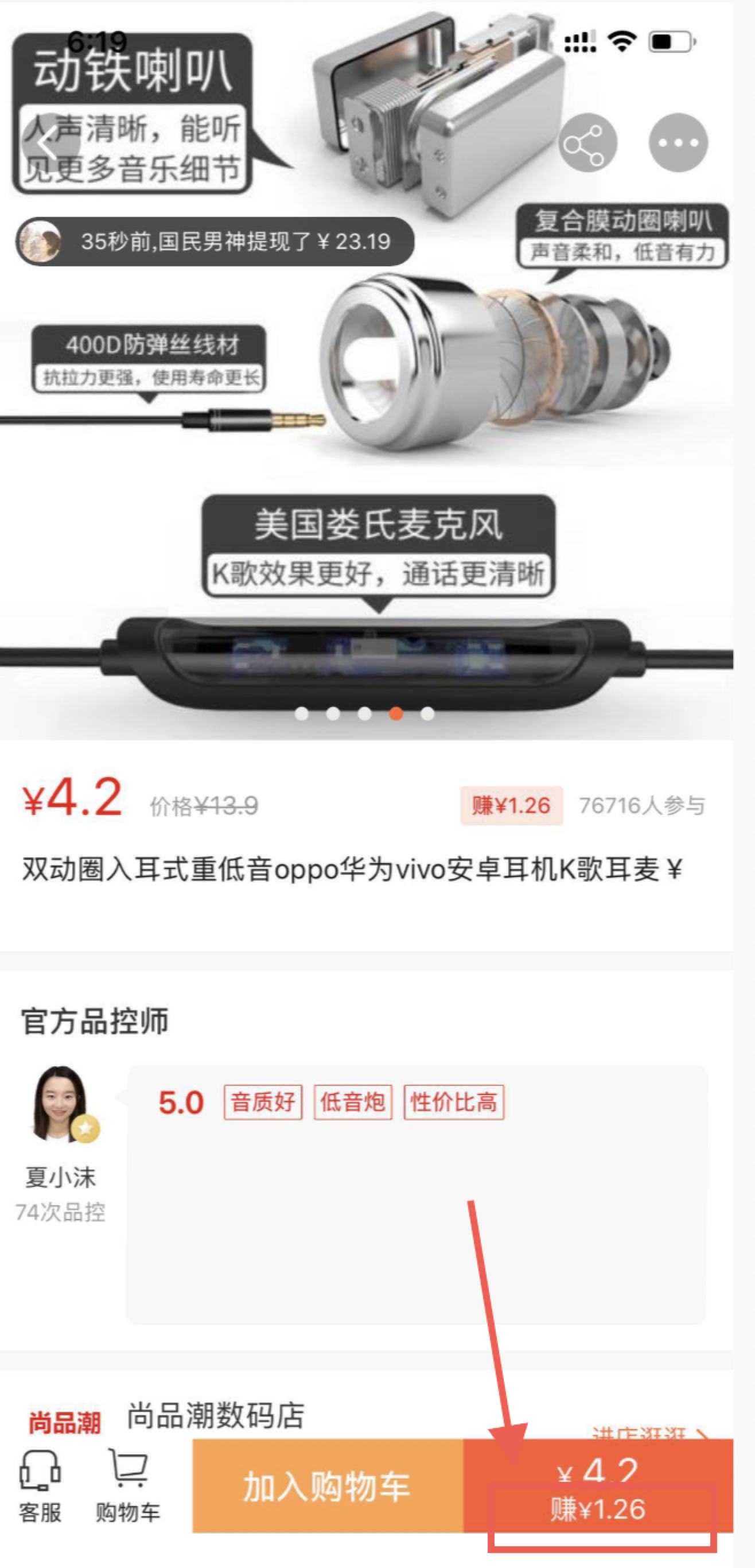Image resolution: width=755 pixels, height=1568 pixels.
Task: Share this earphone product
Action: [x=587, y=143]
